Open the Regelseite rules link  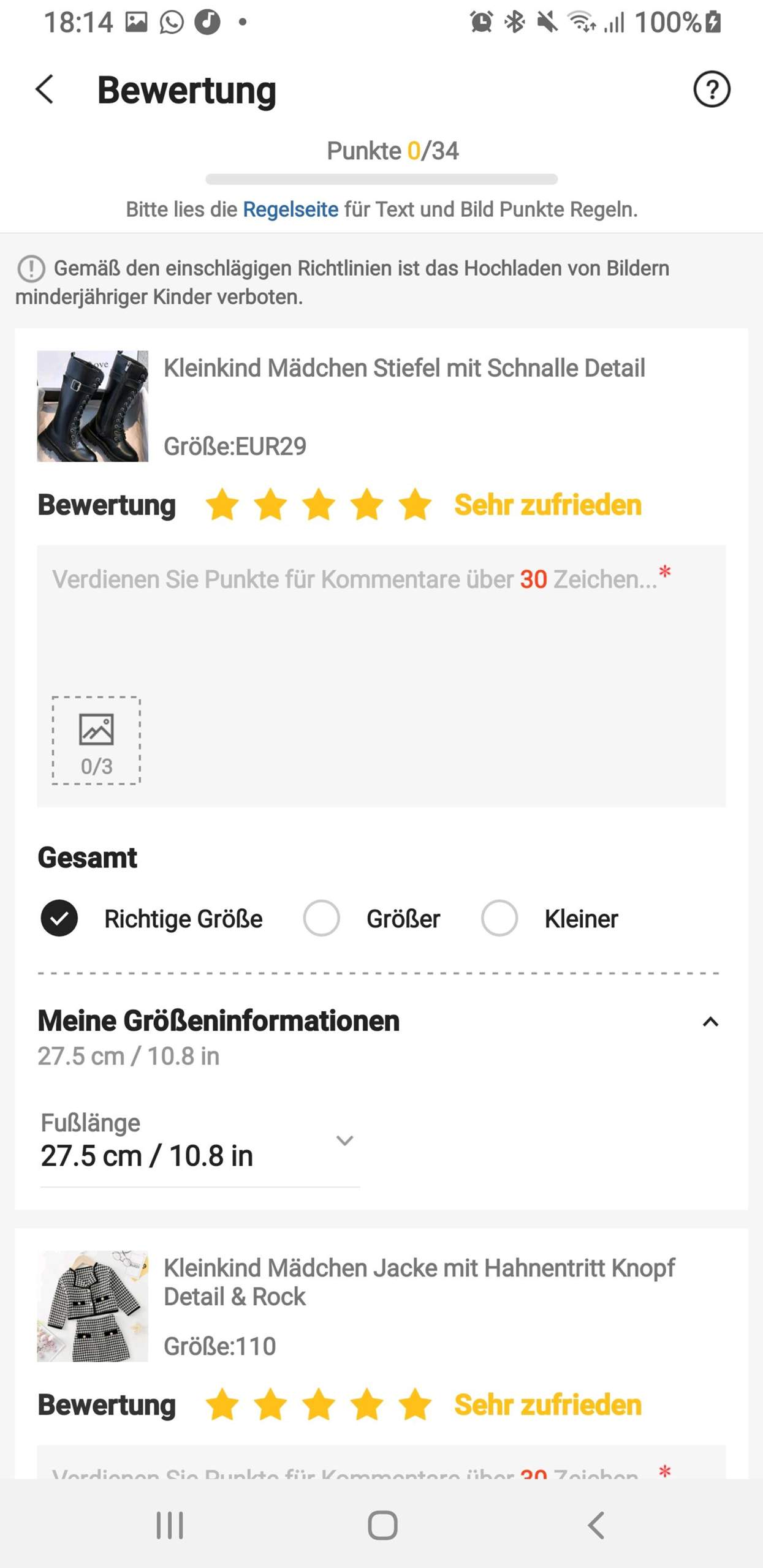(289, 210)
